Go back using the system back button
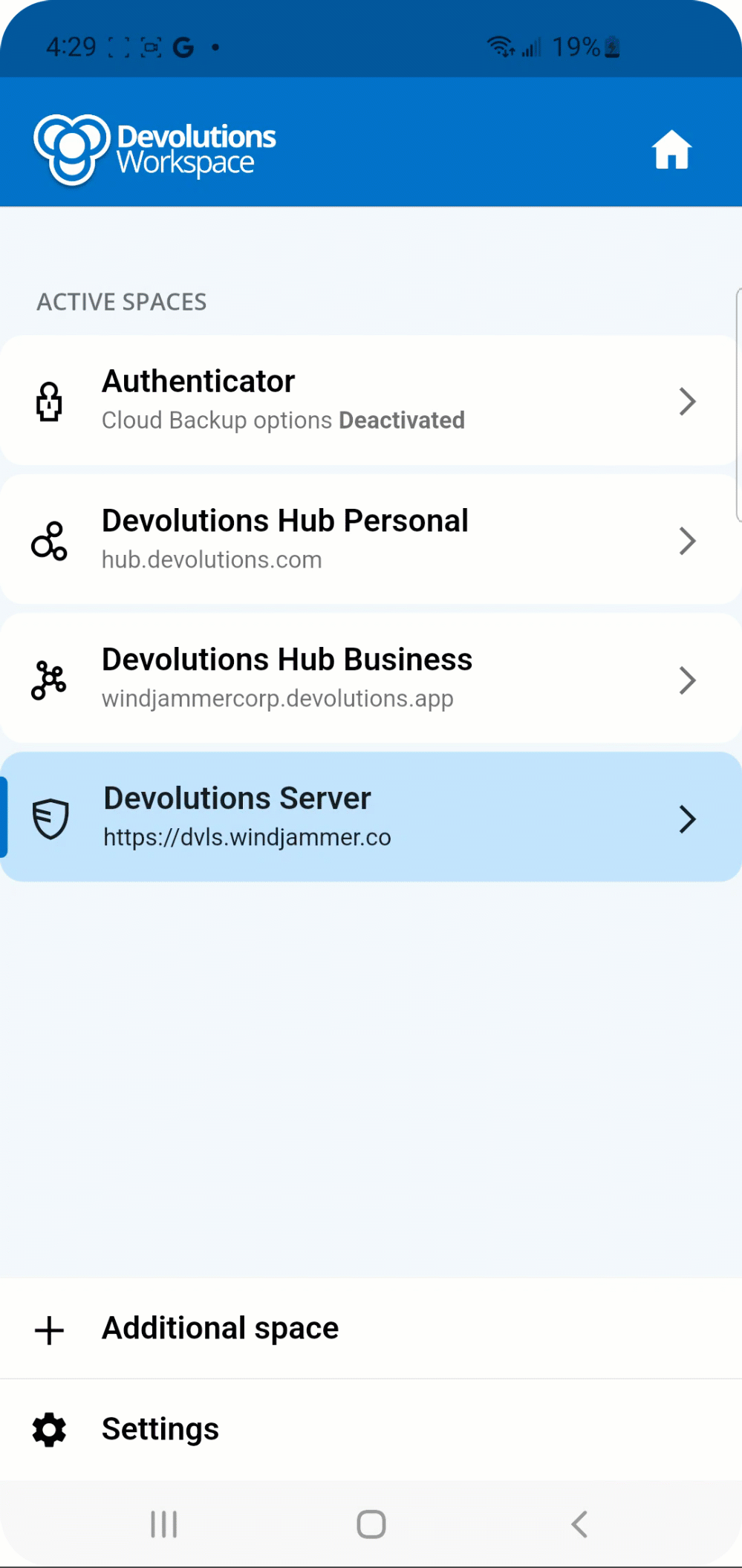 pyautogui.click(x=579, y=1524)
